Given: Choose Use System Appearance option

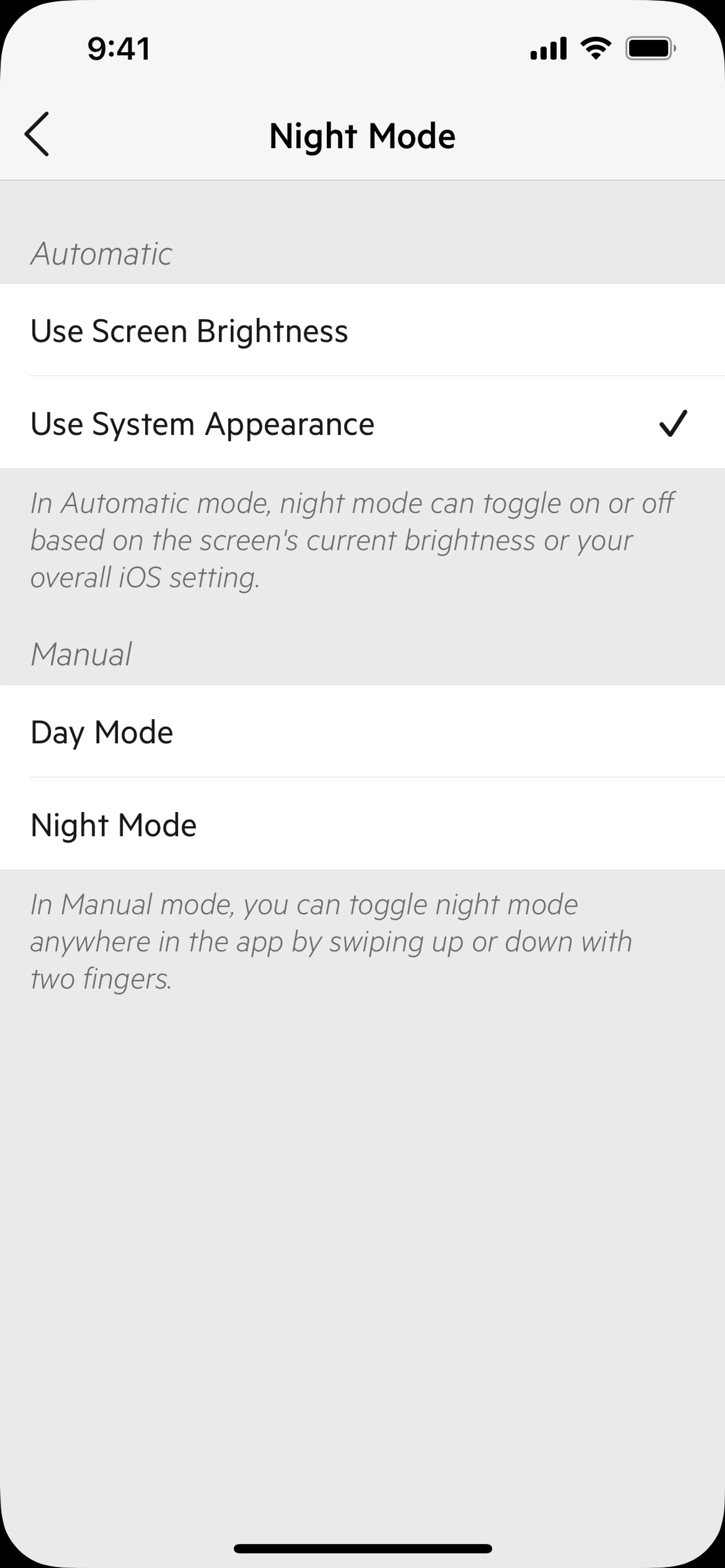Looking at the screenshot, I should [362, 424].
